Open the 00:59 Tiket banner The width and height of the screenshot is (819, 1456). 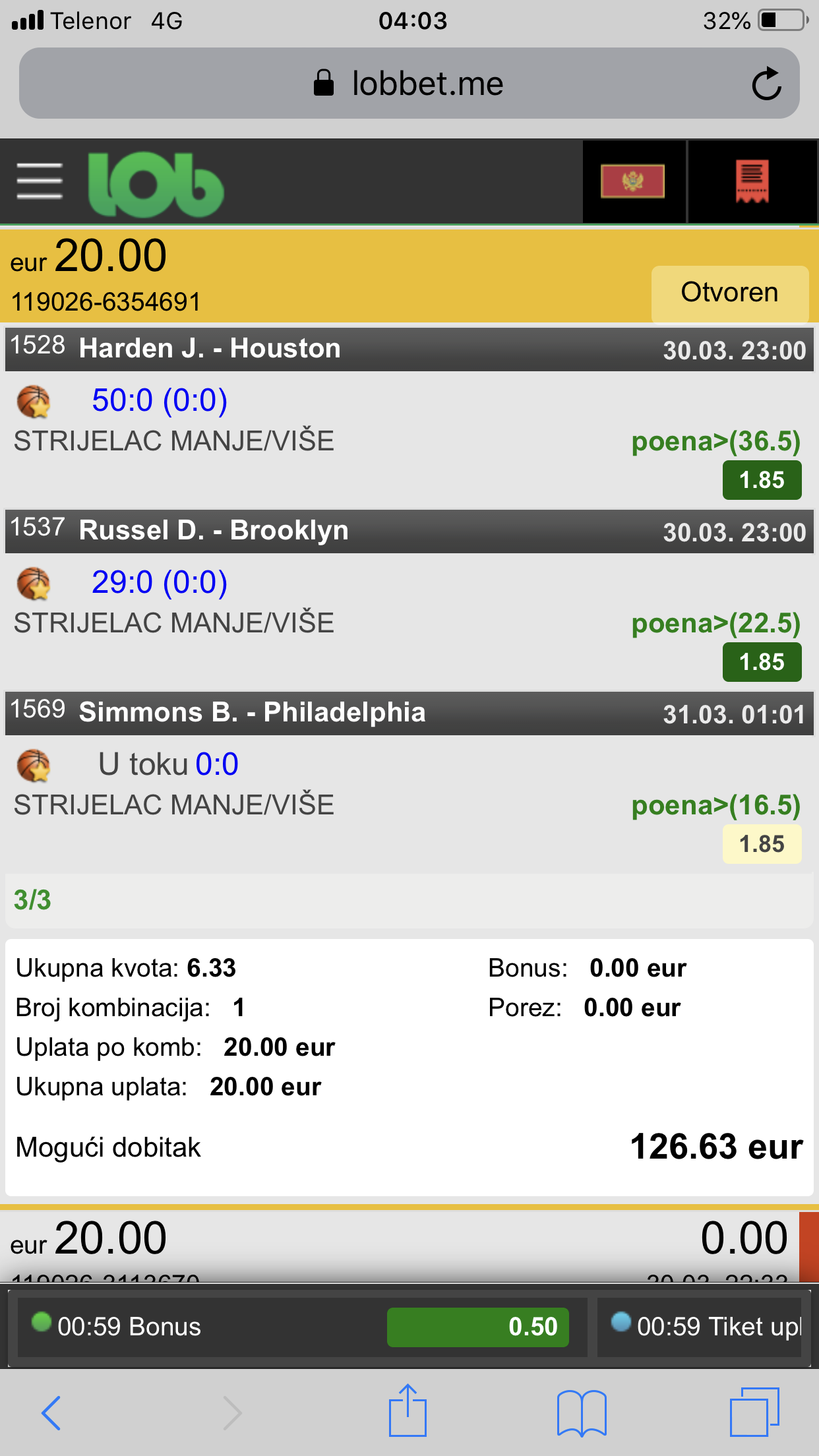click(700, 1327)
